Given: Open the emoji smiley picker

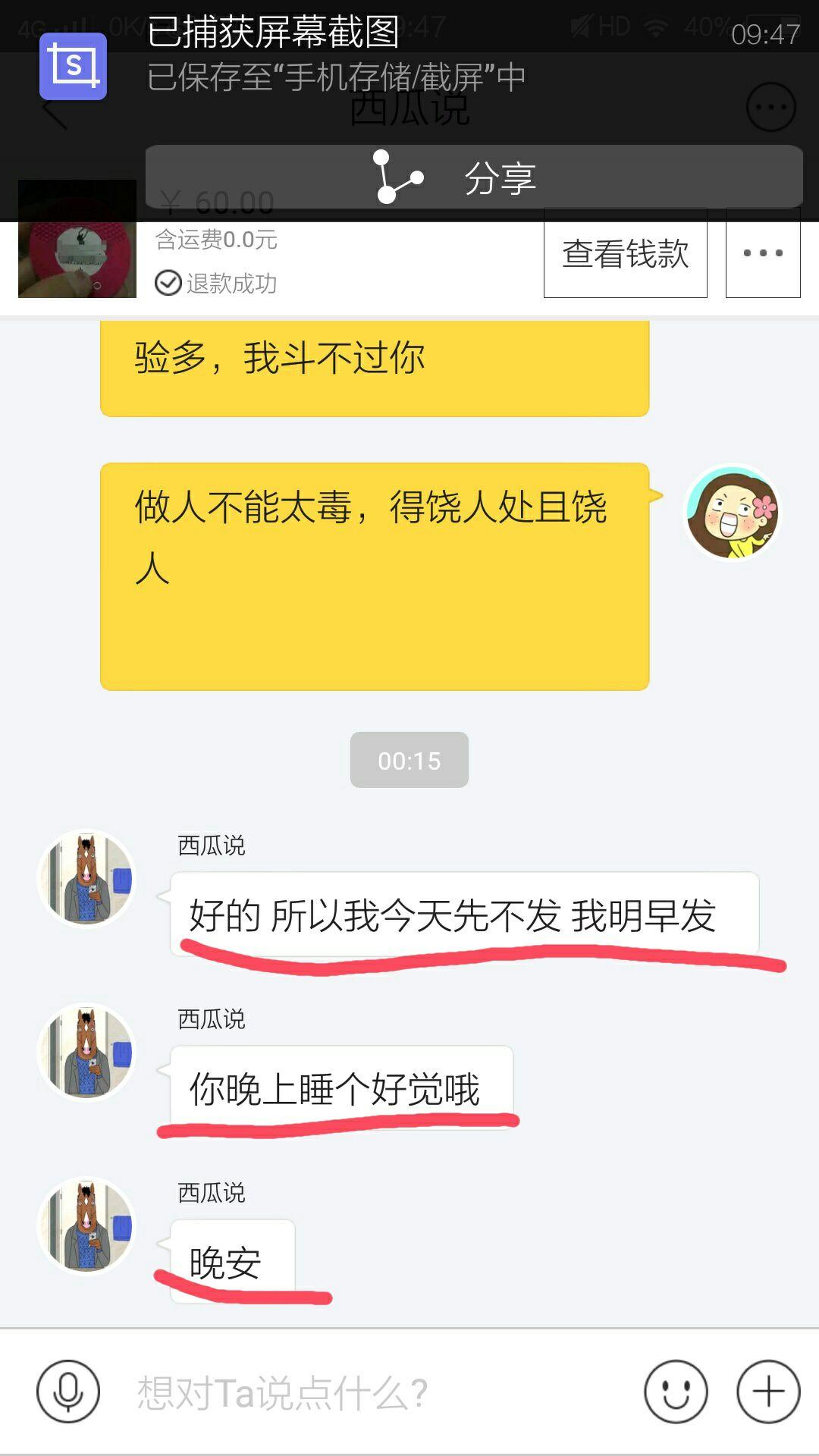Looking at the screenshot, I should [x=676, y=1392].
